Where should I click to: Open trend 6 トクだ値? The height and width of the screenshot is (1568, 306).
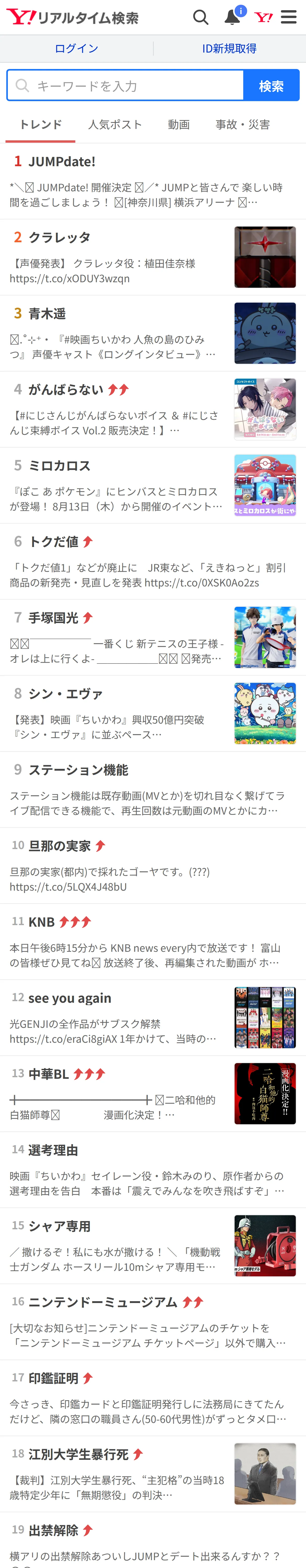[x=153, y=561]
